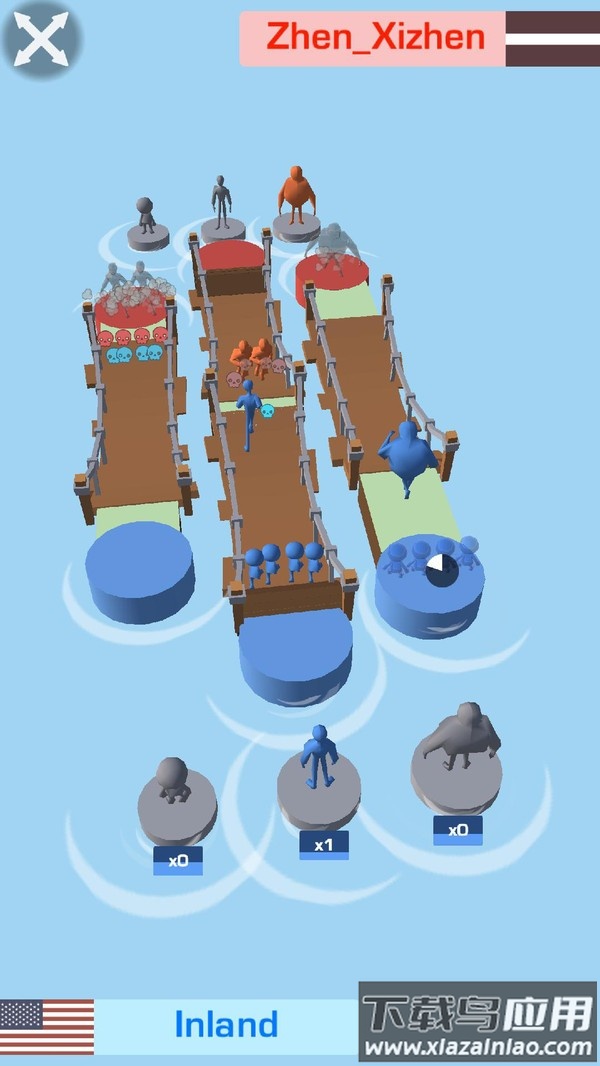Image resolution: width=600 pixels, height=1066 pixels.
Task: Deploy on the left lane's blue base
Action: (x=139, y=571)
